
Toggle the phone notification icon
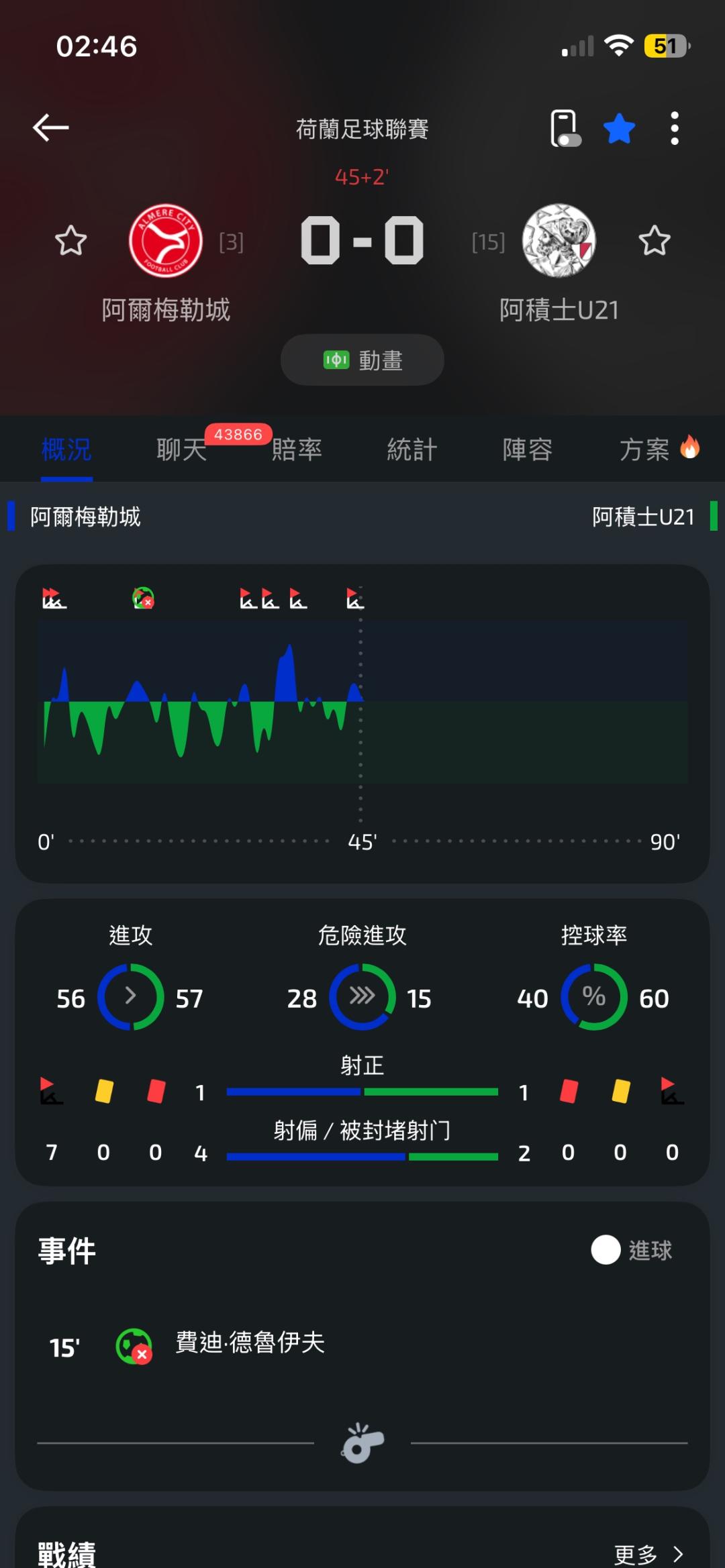[565, 128]
